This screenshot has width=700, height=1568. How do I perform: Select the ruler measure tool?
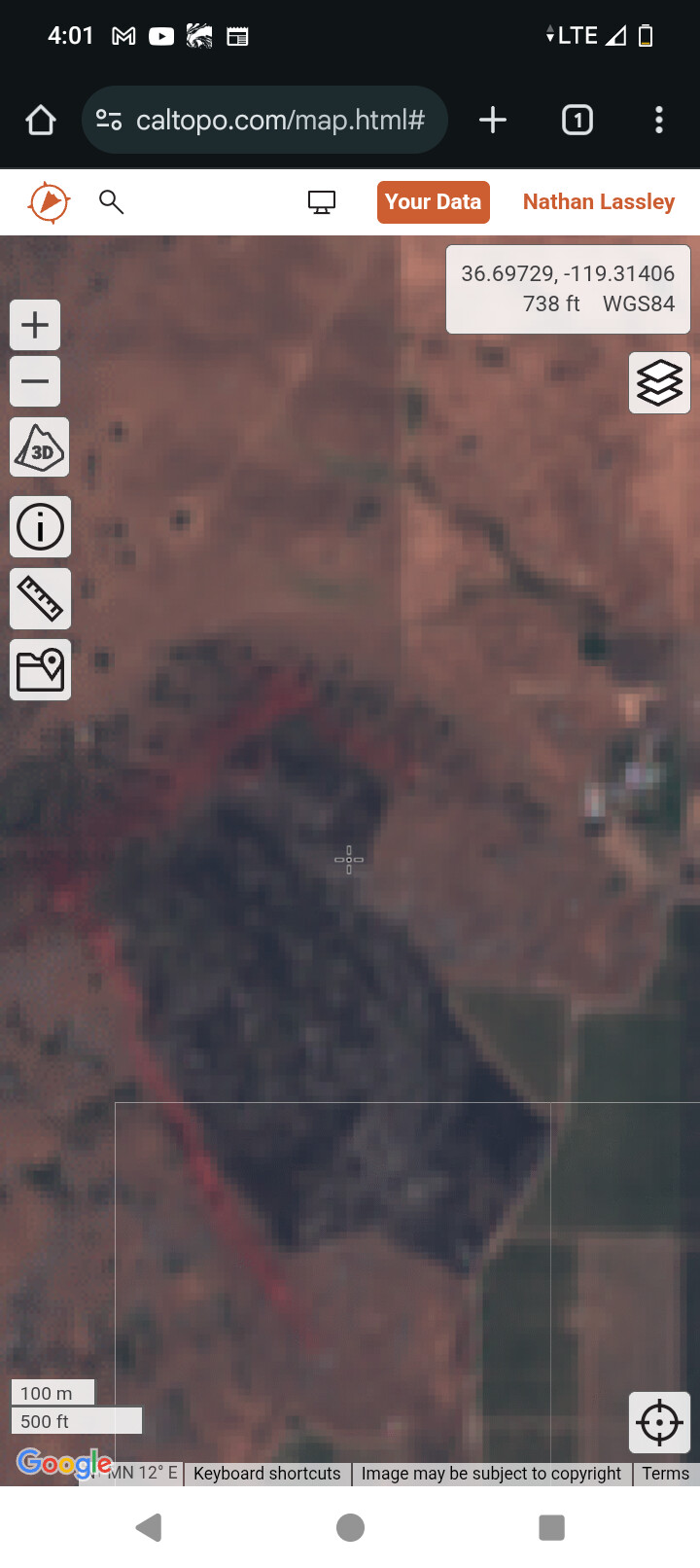tap(40, 598)
